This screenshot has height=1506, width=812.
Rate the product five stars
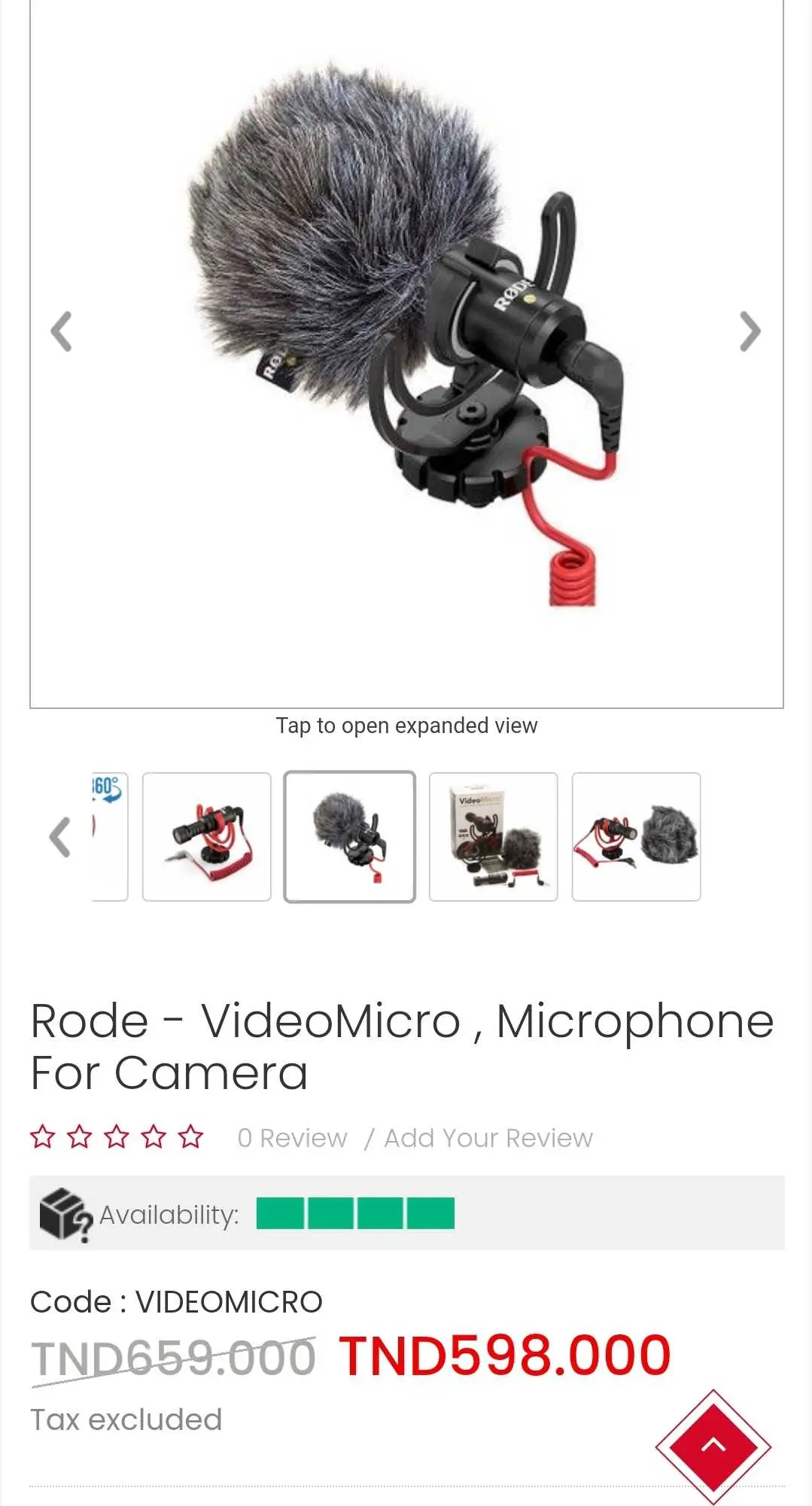191,1136
